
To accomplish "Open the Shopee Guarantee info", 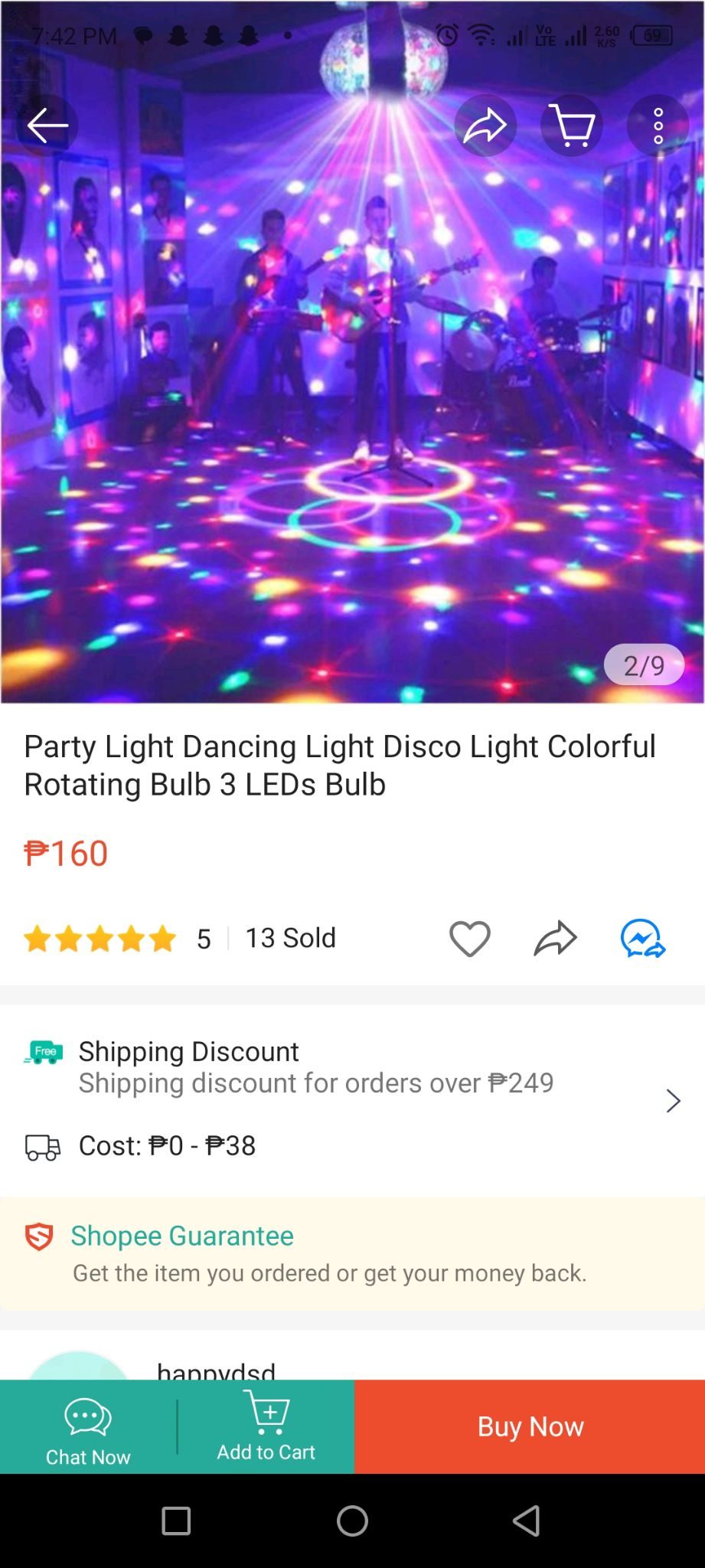I will [182, 1236].
